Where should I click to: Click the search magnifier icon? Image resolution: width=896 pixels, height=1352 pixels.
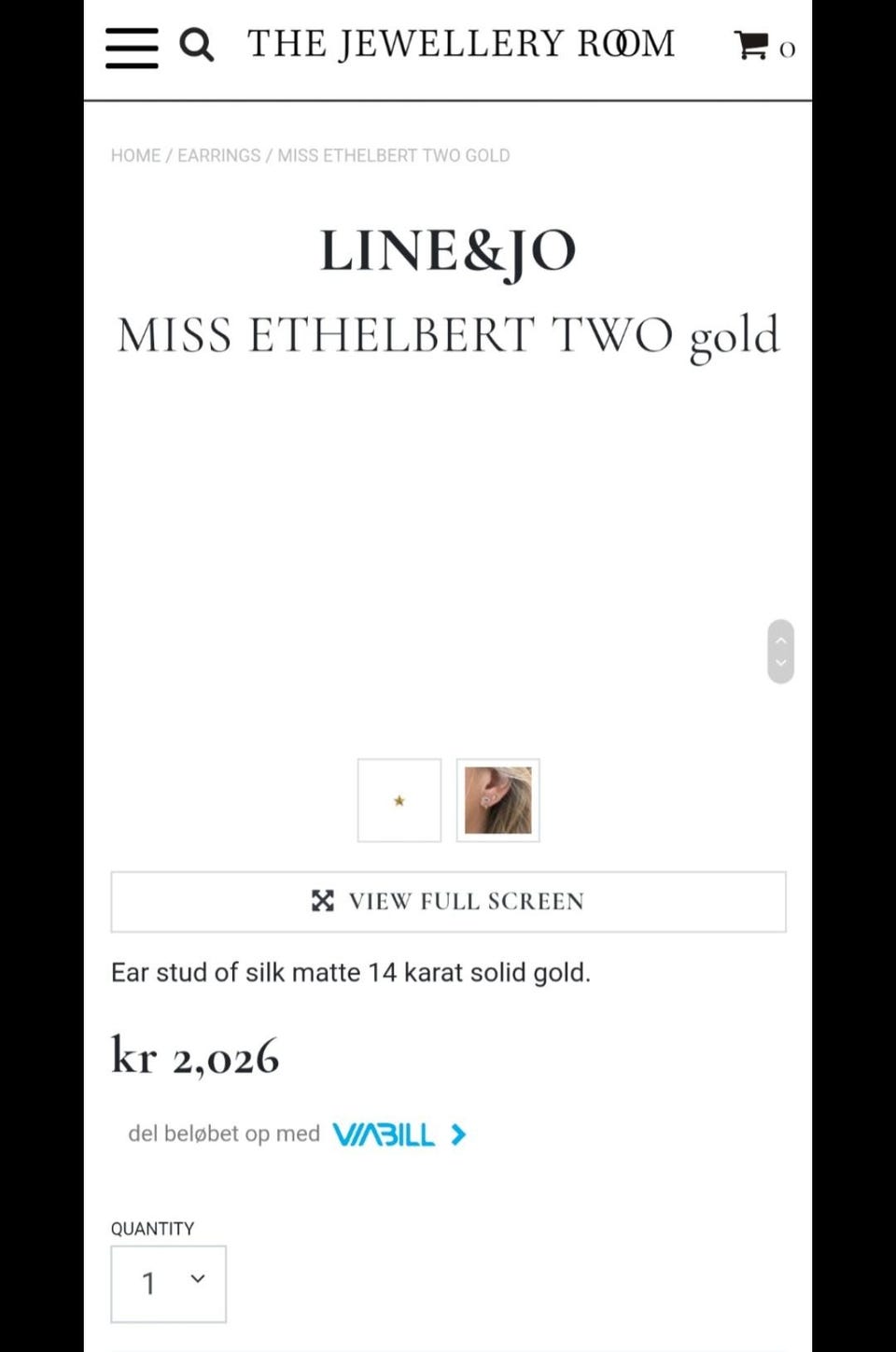click(x=196, y=44)
